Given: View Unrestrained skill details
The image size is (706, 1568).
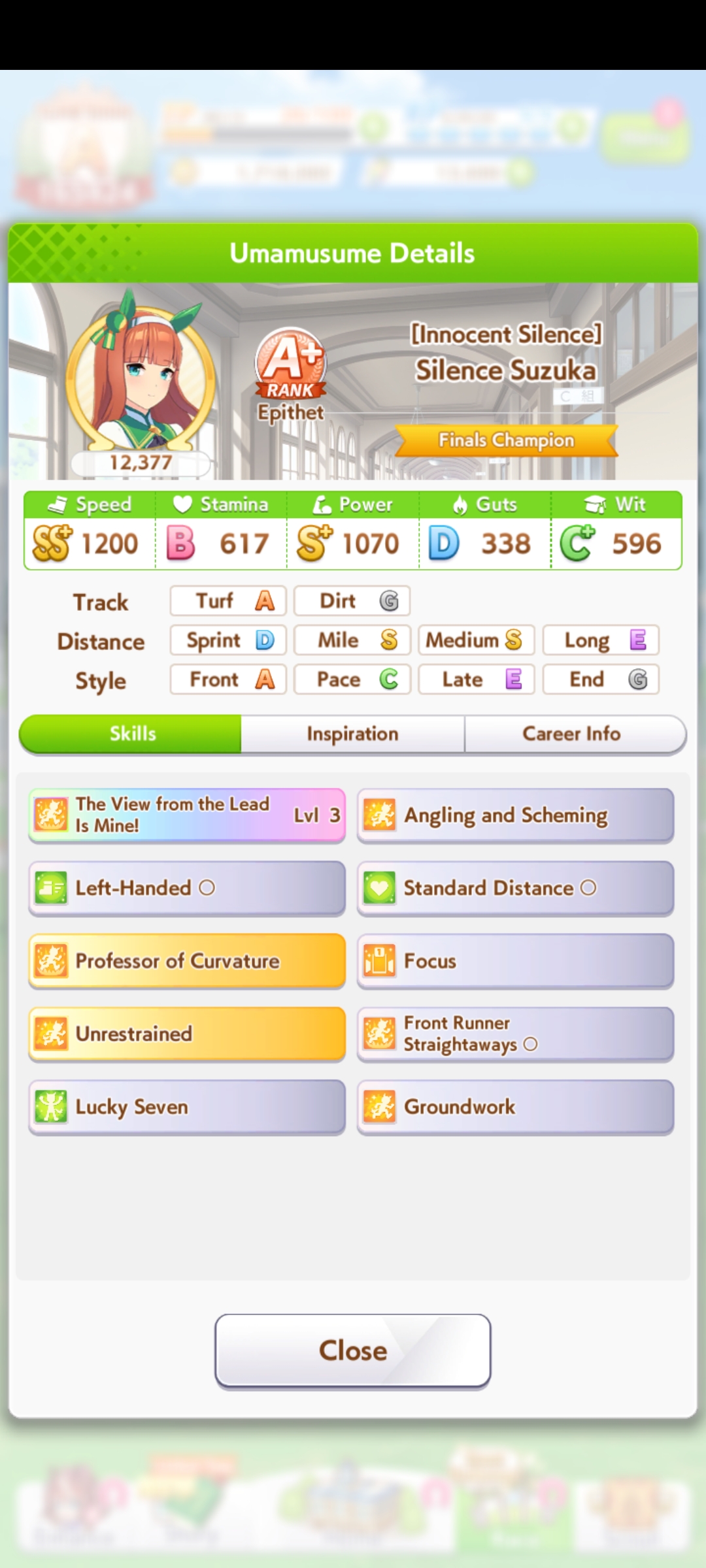Looking at the screenshot, I should (x=187, y=1034).
